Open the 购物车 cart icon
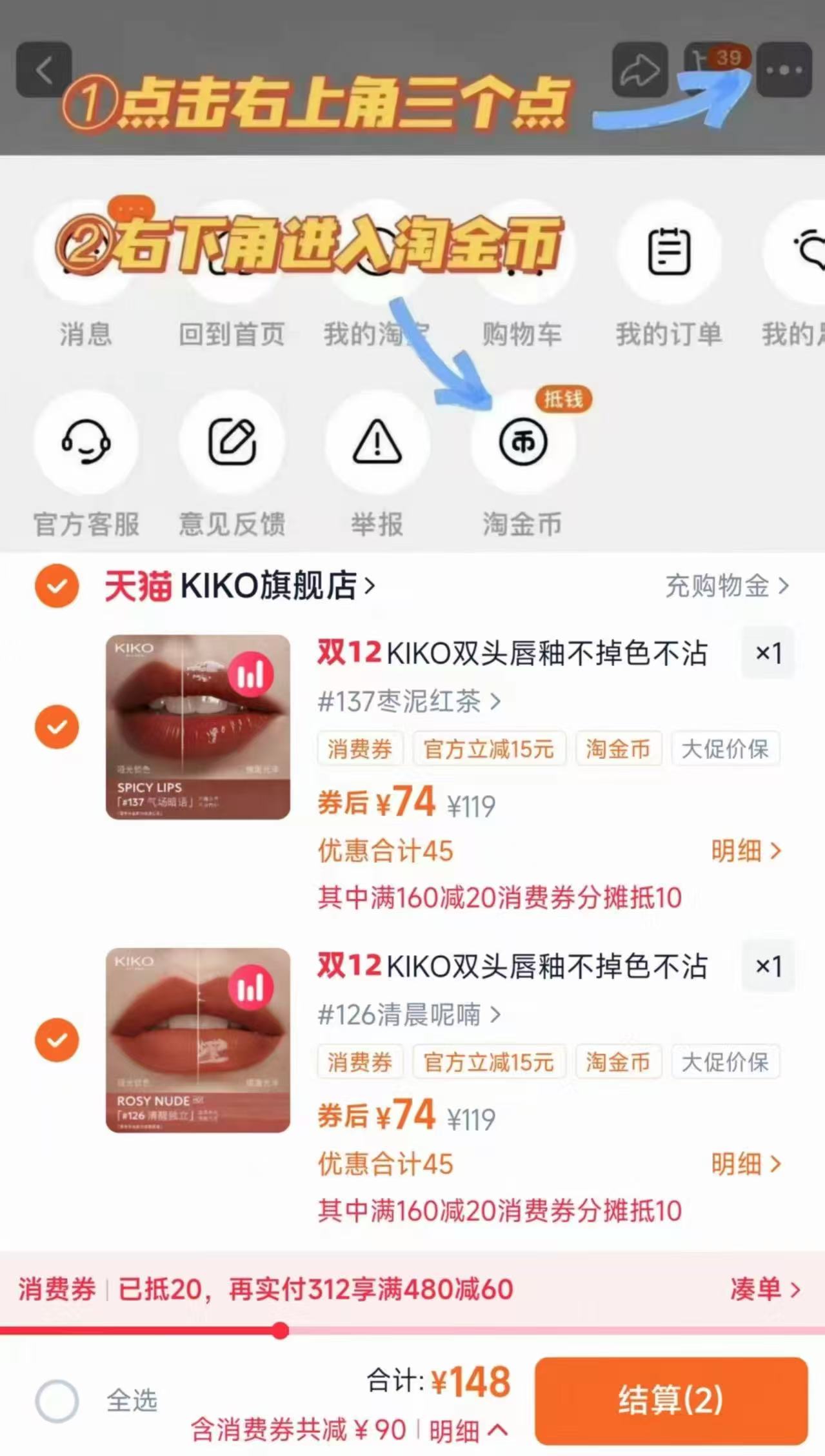The width and height of the screenshot is (825, 1456). coord(522,253)
